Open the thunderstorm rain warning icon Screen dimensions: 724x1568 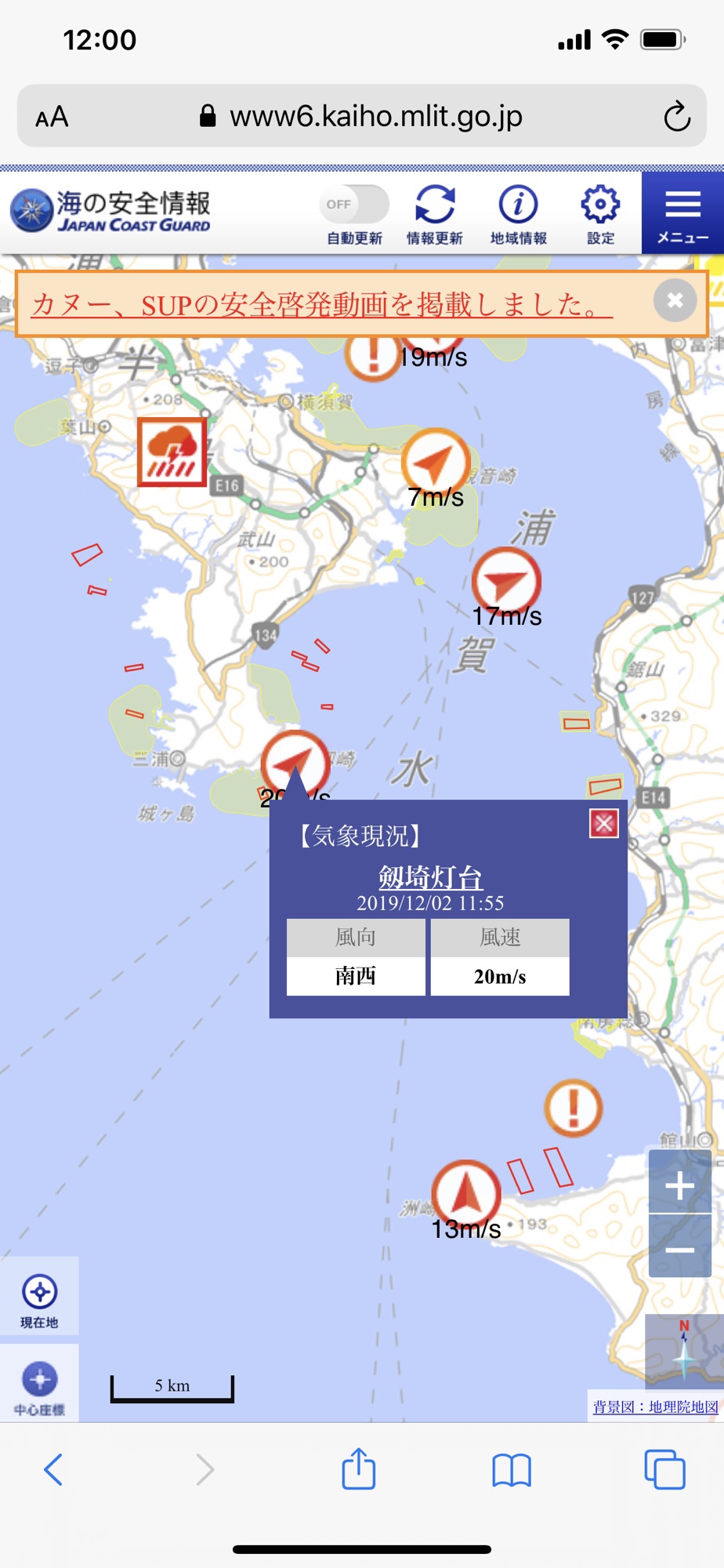click(172, 452)
